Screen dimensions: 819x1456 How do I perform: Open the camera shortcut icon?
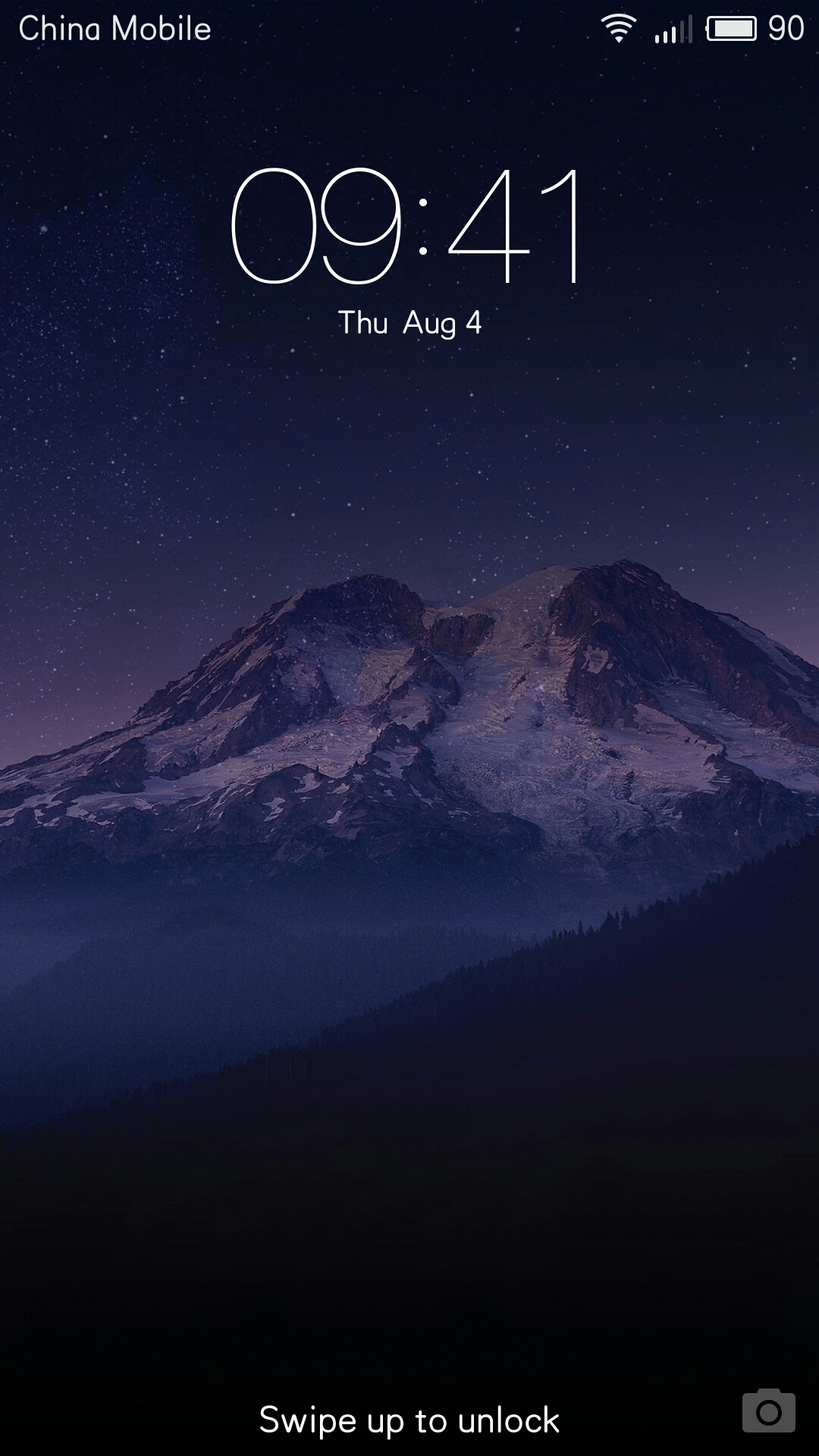tap(769, 1411)
